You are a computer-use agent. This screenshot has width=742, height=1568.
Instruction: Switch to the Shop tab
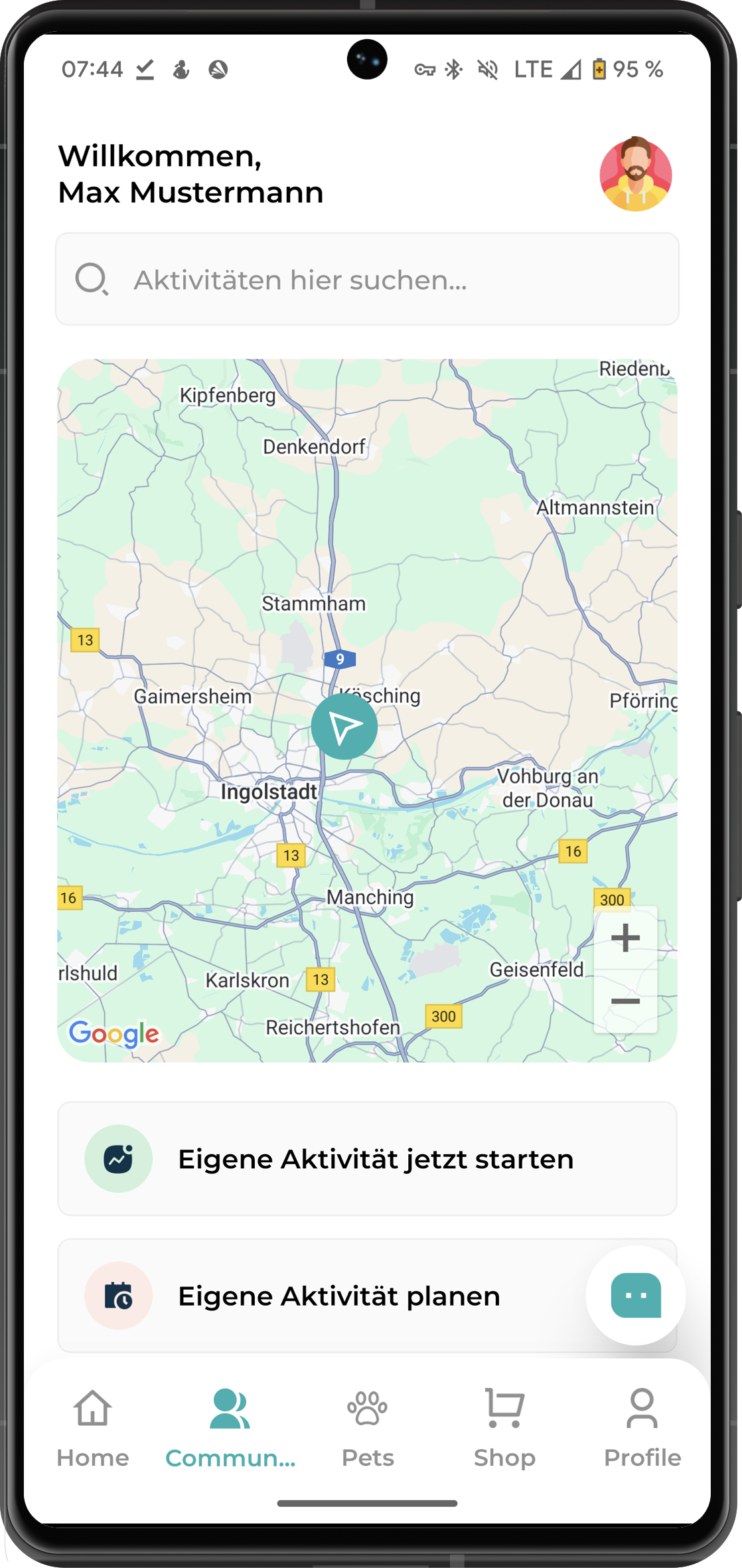tap(504, 1427)
